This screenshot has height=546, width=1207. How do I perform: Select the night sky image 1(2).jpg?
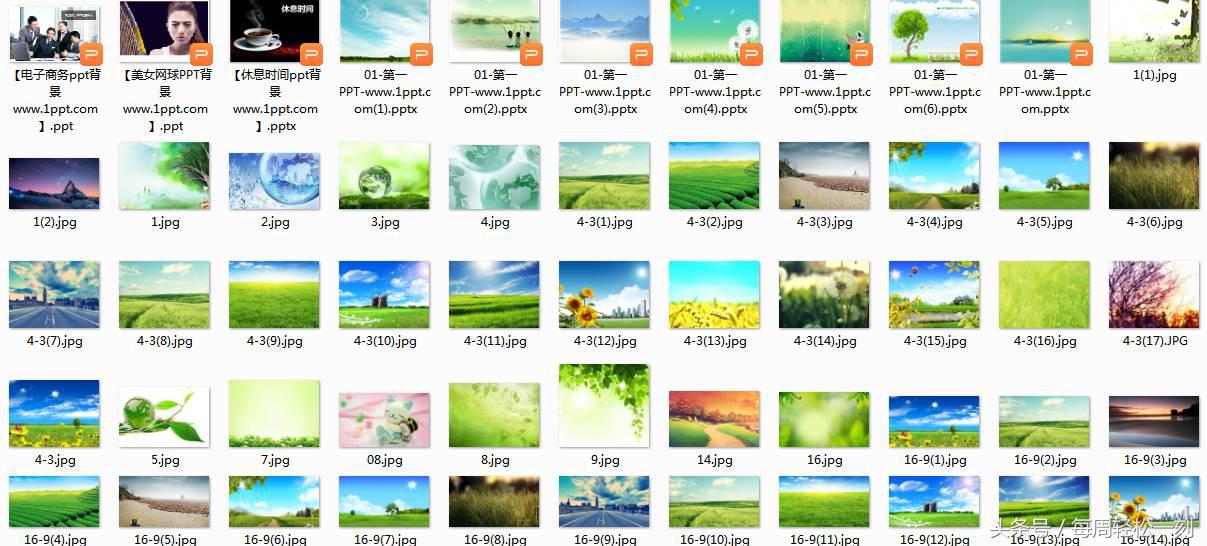click(54, 183)
